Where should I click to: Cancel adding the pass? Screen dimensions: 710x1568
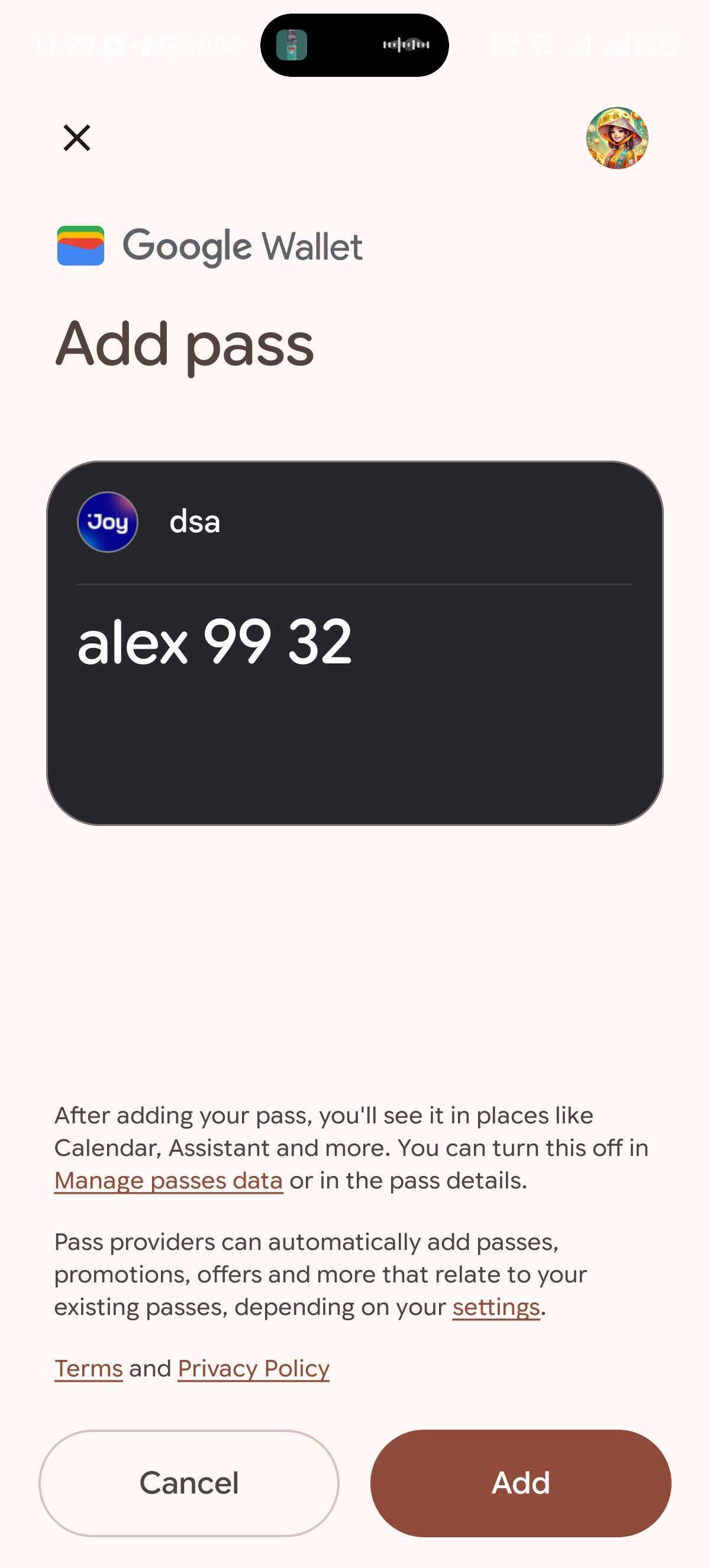[x=189, y=1483]
